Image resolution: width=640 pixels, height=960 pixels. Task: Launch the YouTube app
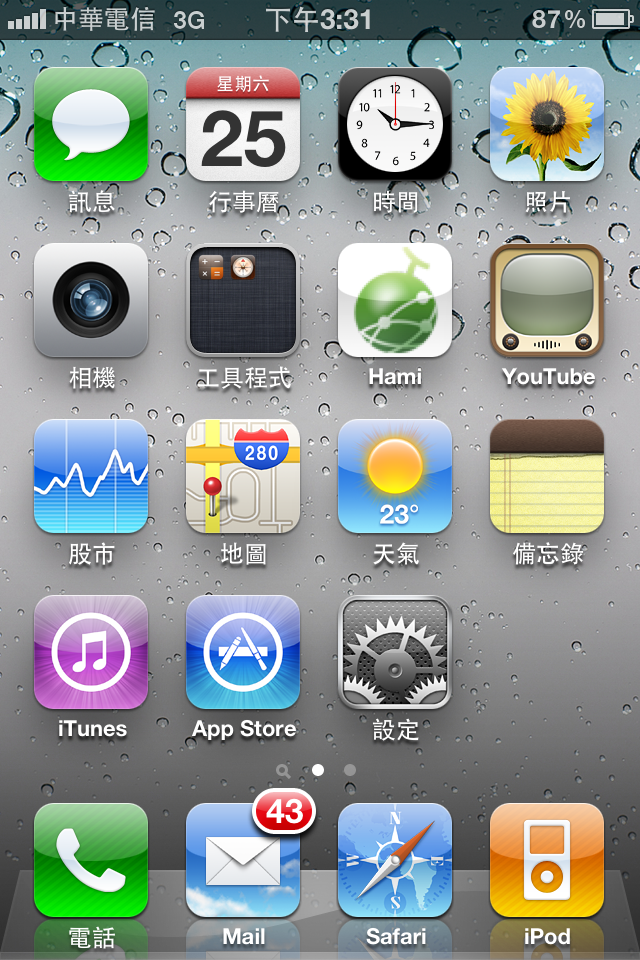point(547,300)
